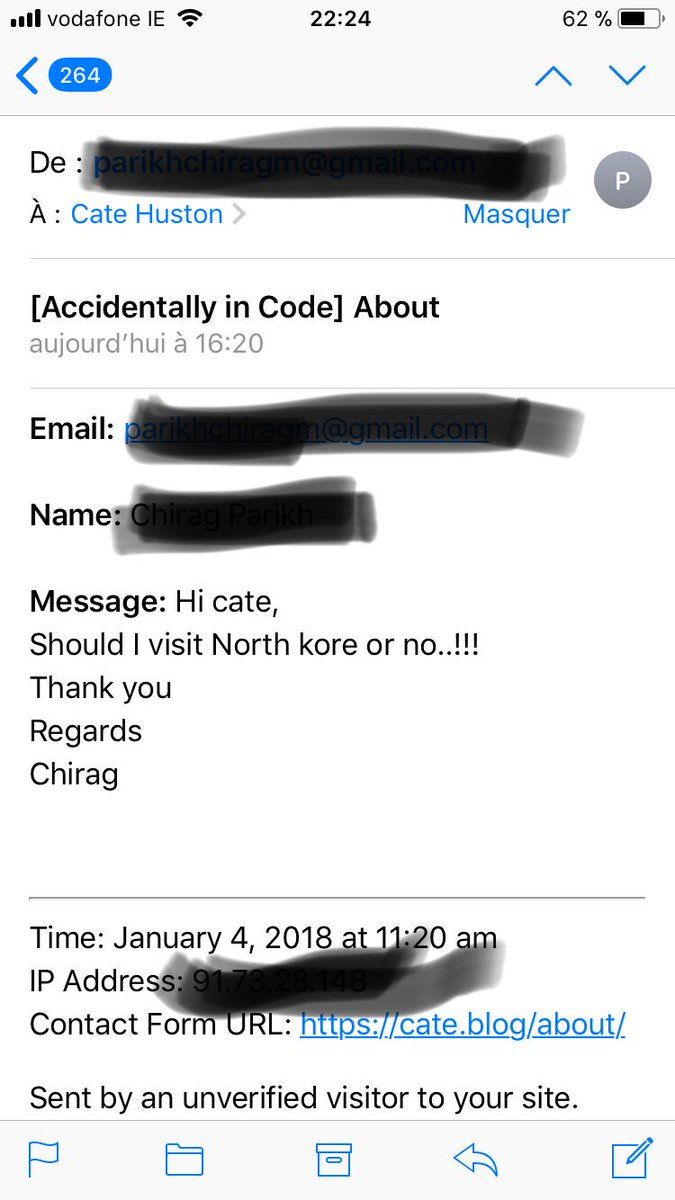Open recipient Cate Huston's details
The width and height of the screenshot is (675, 1200).
(148, 214)
